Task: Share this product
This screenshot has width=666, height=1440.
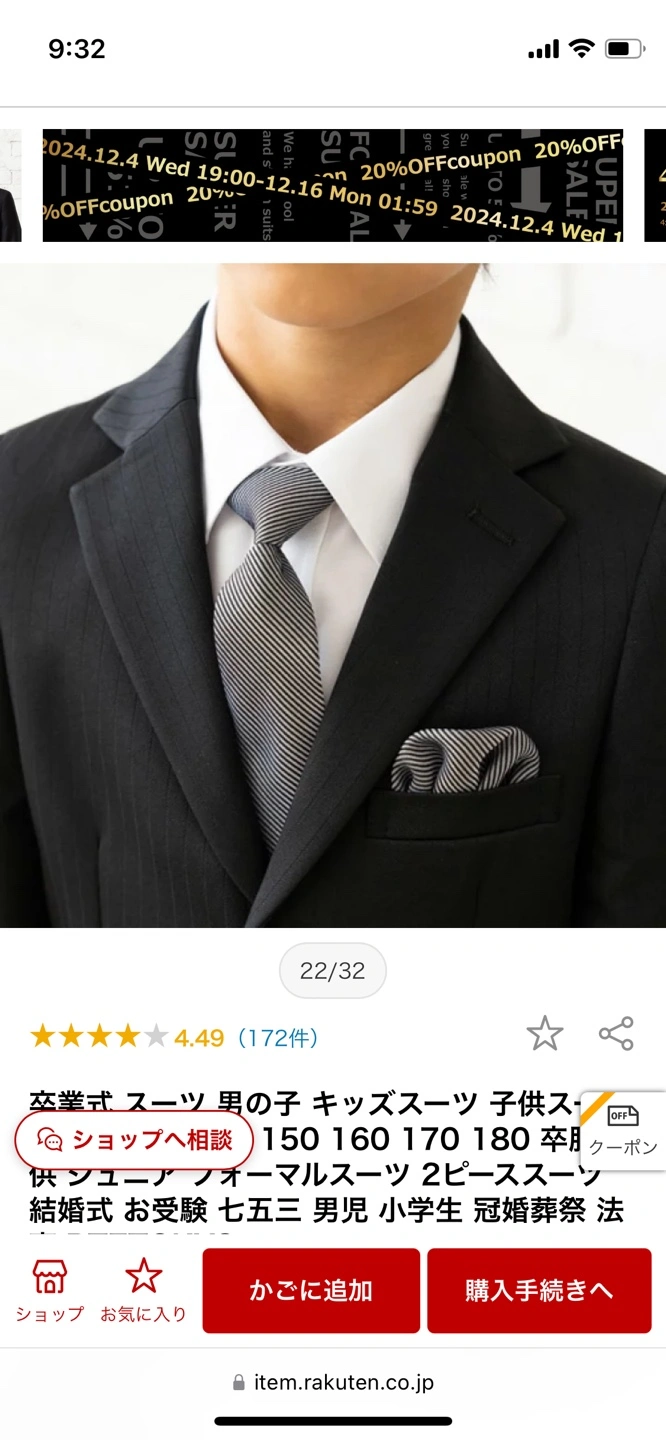Action: pos(616,1034)
